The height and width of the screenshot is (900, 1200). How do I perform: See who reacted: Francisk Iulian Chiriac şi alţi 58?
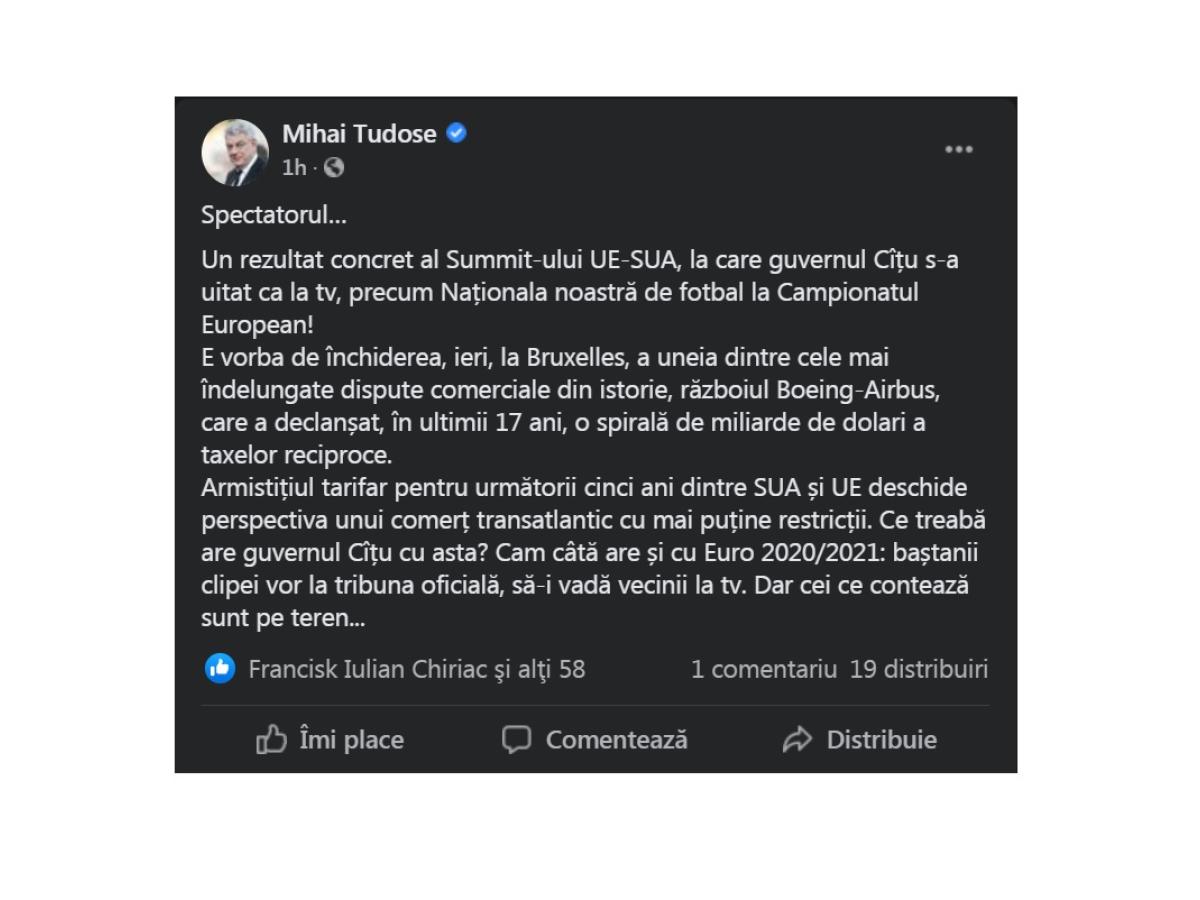click(x=416, y=669)
